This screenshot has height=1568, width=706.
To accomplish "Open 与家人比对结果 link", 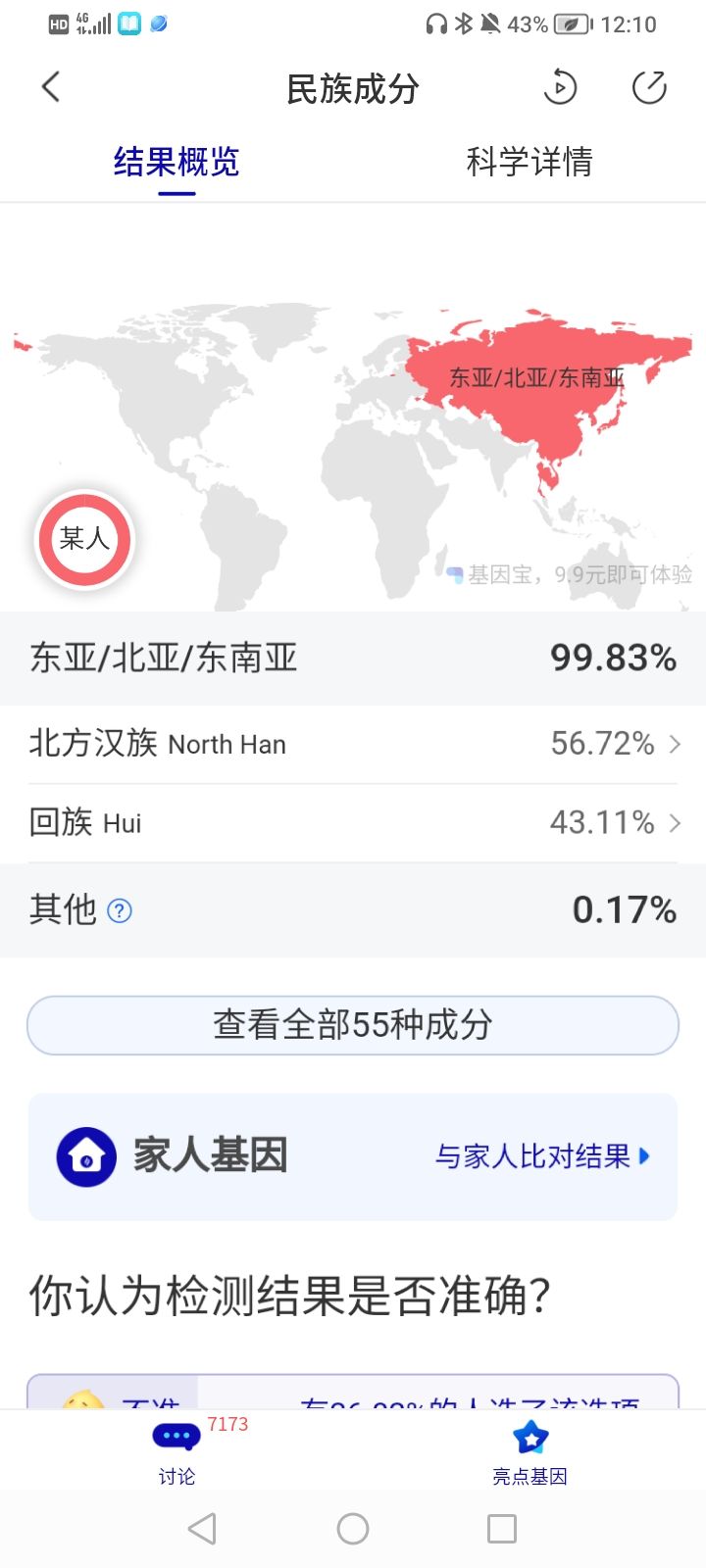I will coord(542,1156).
